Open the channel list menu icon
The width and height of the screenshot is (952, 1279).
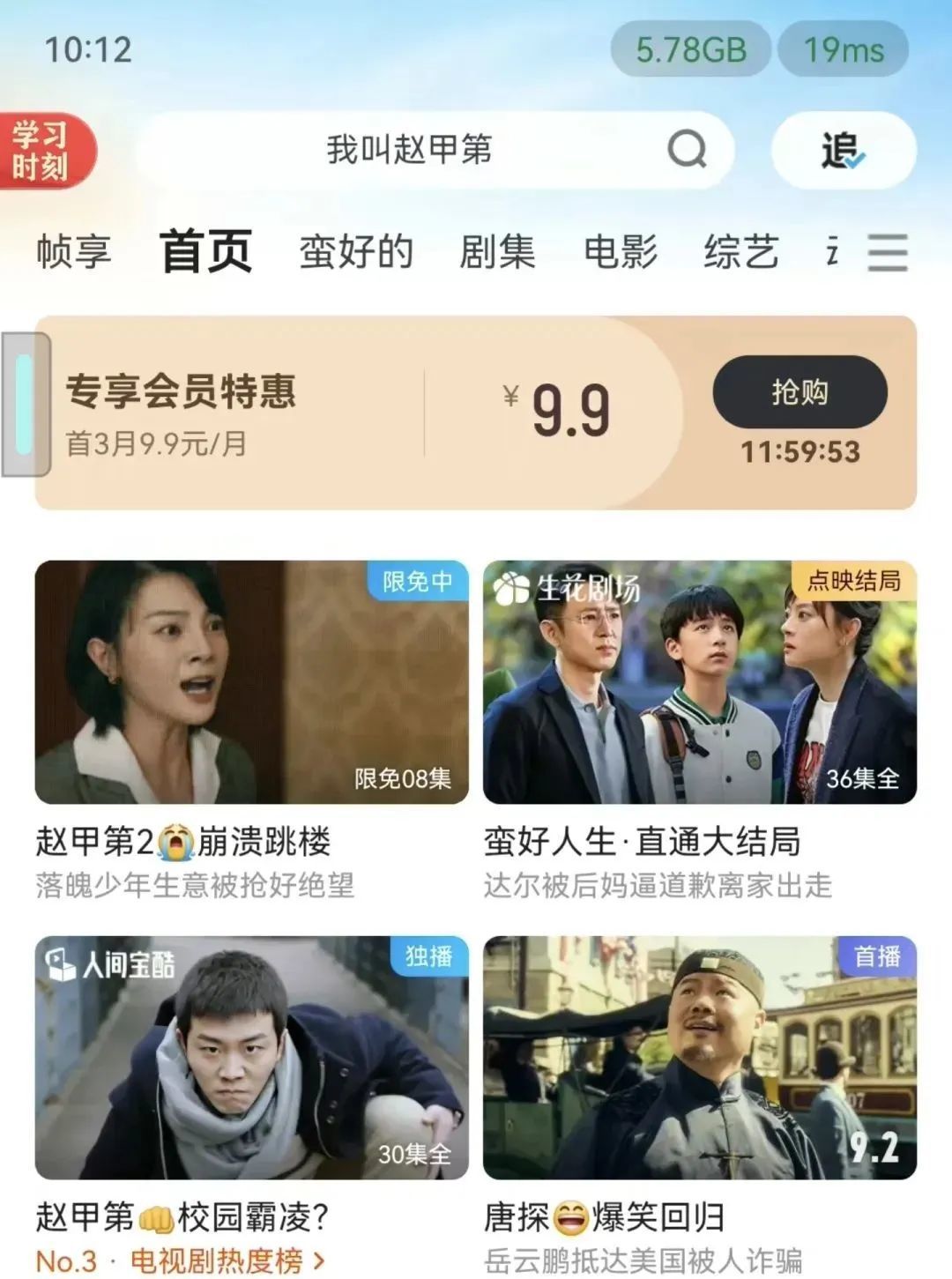887,253
